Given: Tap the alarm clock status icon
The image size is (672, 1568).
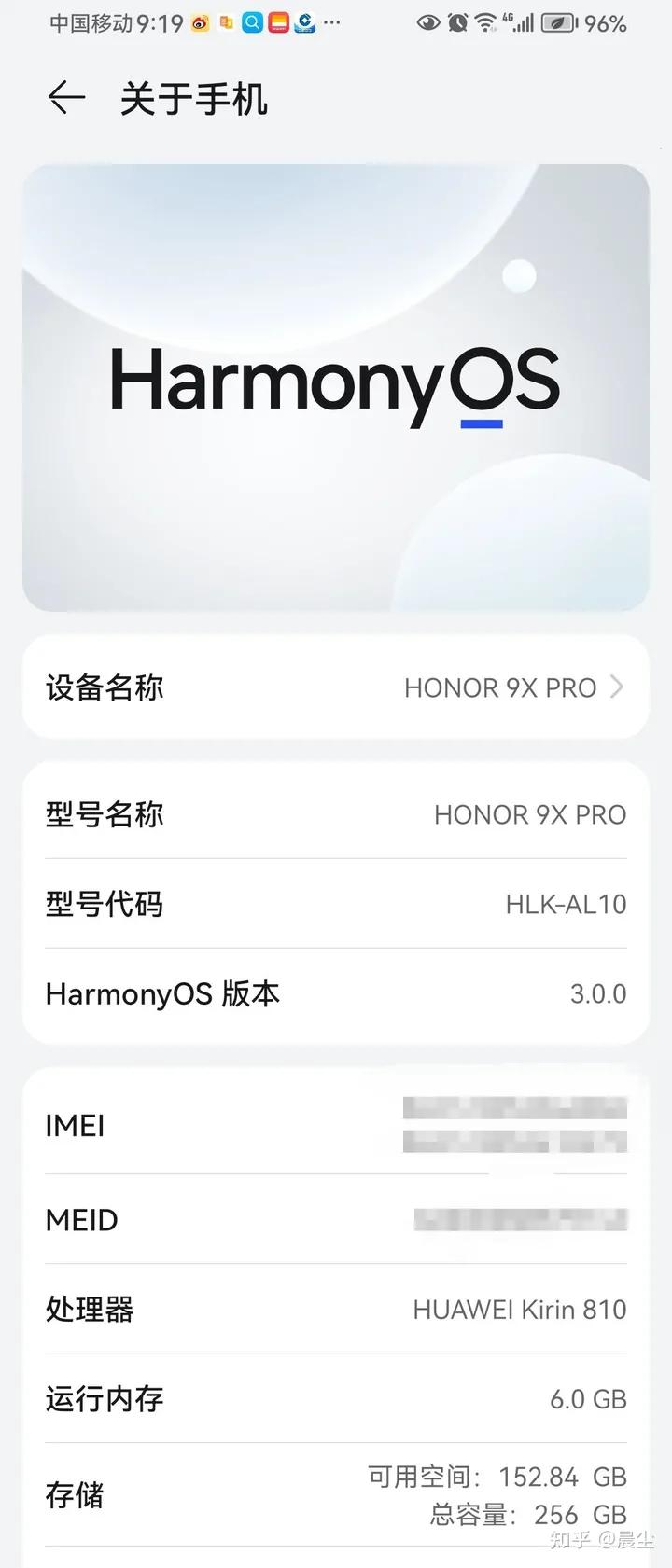Looking at the screenshot, I should point(455,23).
